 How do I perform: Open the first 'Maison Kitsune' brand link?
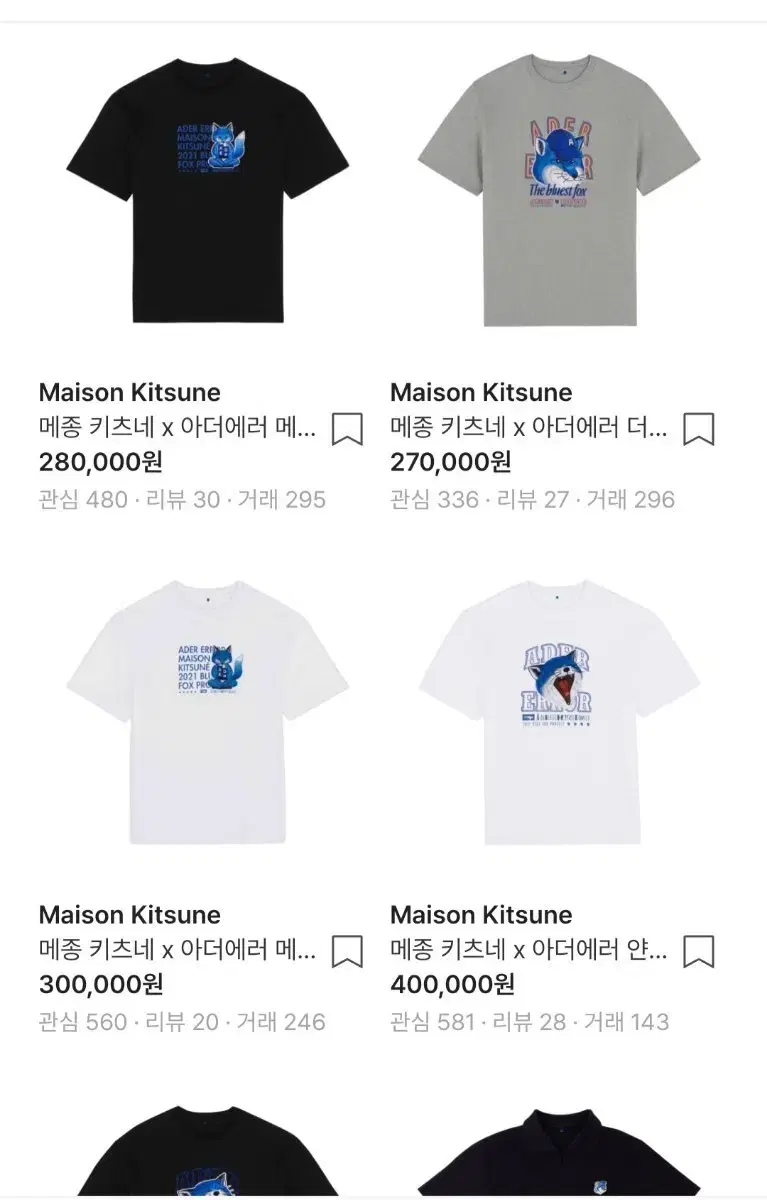[x=130, y=392]
